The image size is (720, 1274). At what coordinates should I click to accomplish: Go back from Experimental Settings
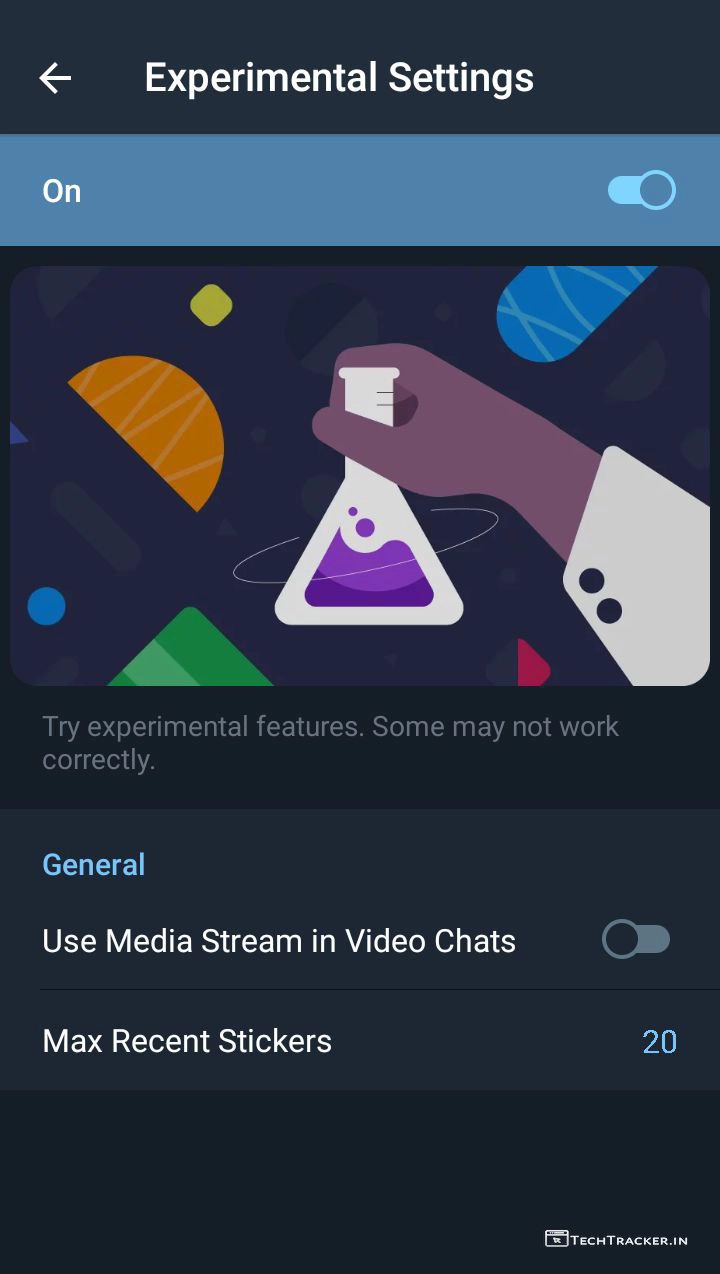pos(55,78)
